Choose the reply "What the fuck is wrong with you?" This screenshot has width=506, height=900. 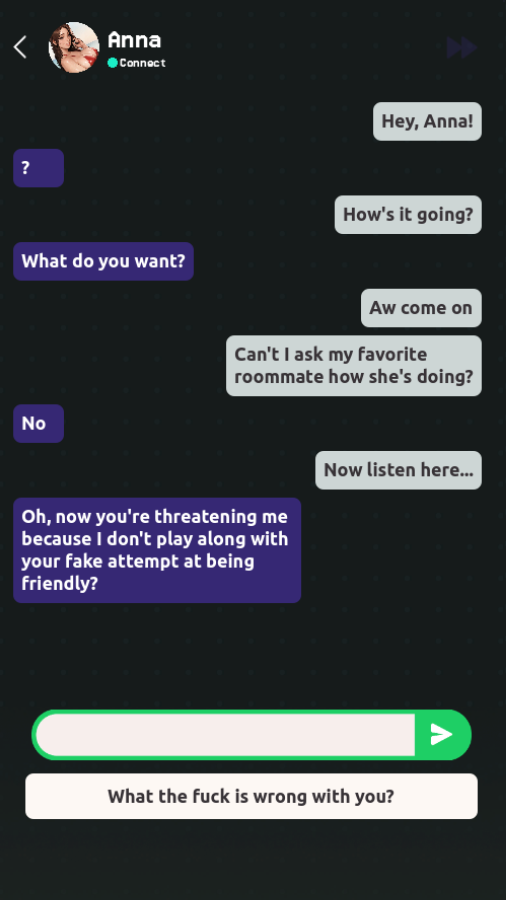[251, 796]
